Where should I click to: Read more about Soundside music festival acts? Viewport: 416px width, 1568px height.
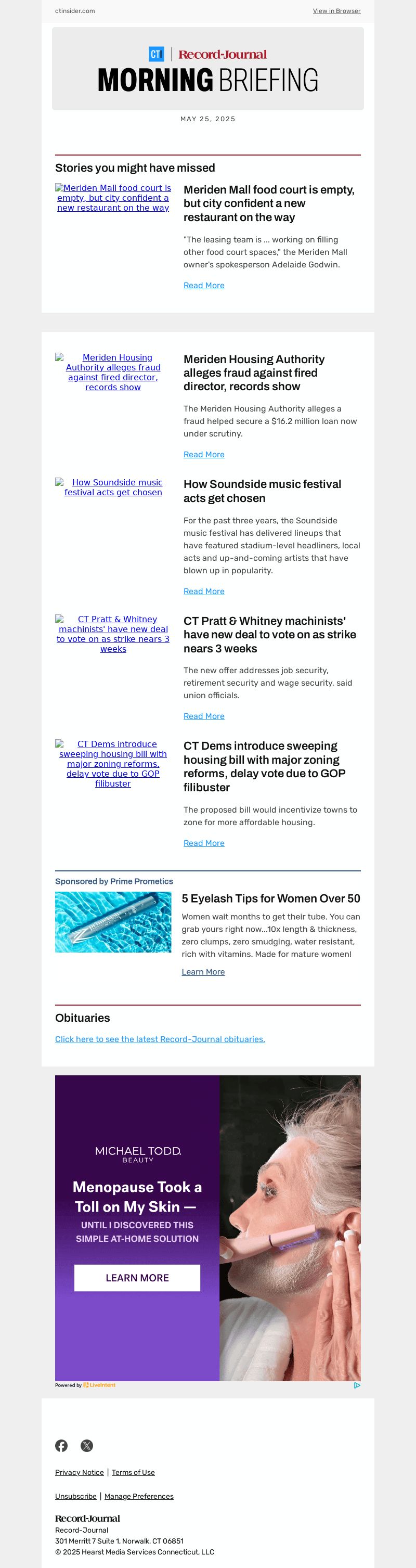[x=204, y=591]
